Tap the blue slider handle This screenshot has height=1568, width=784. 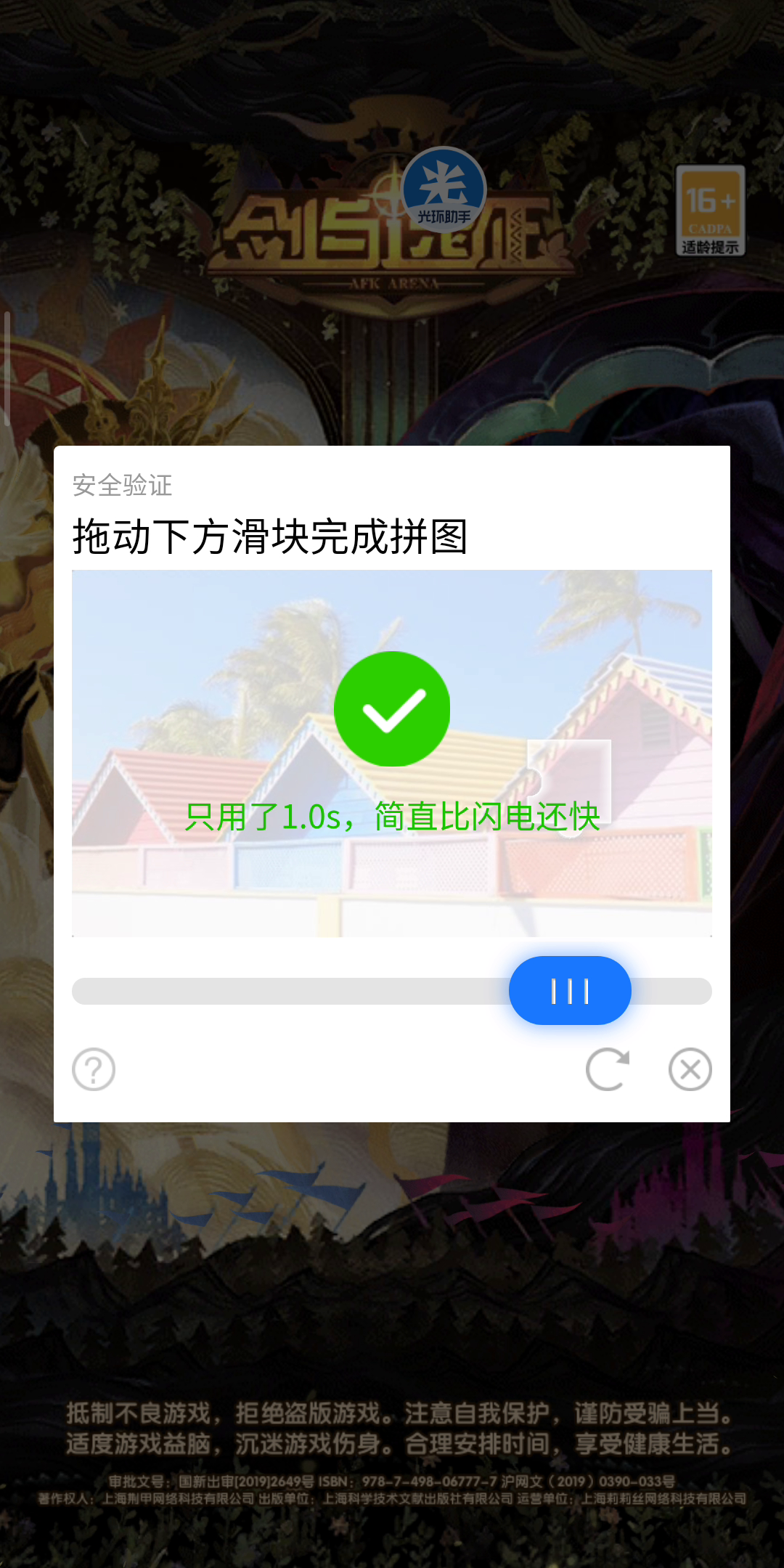point(570,991)
